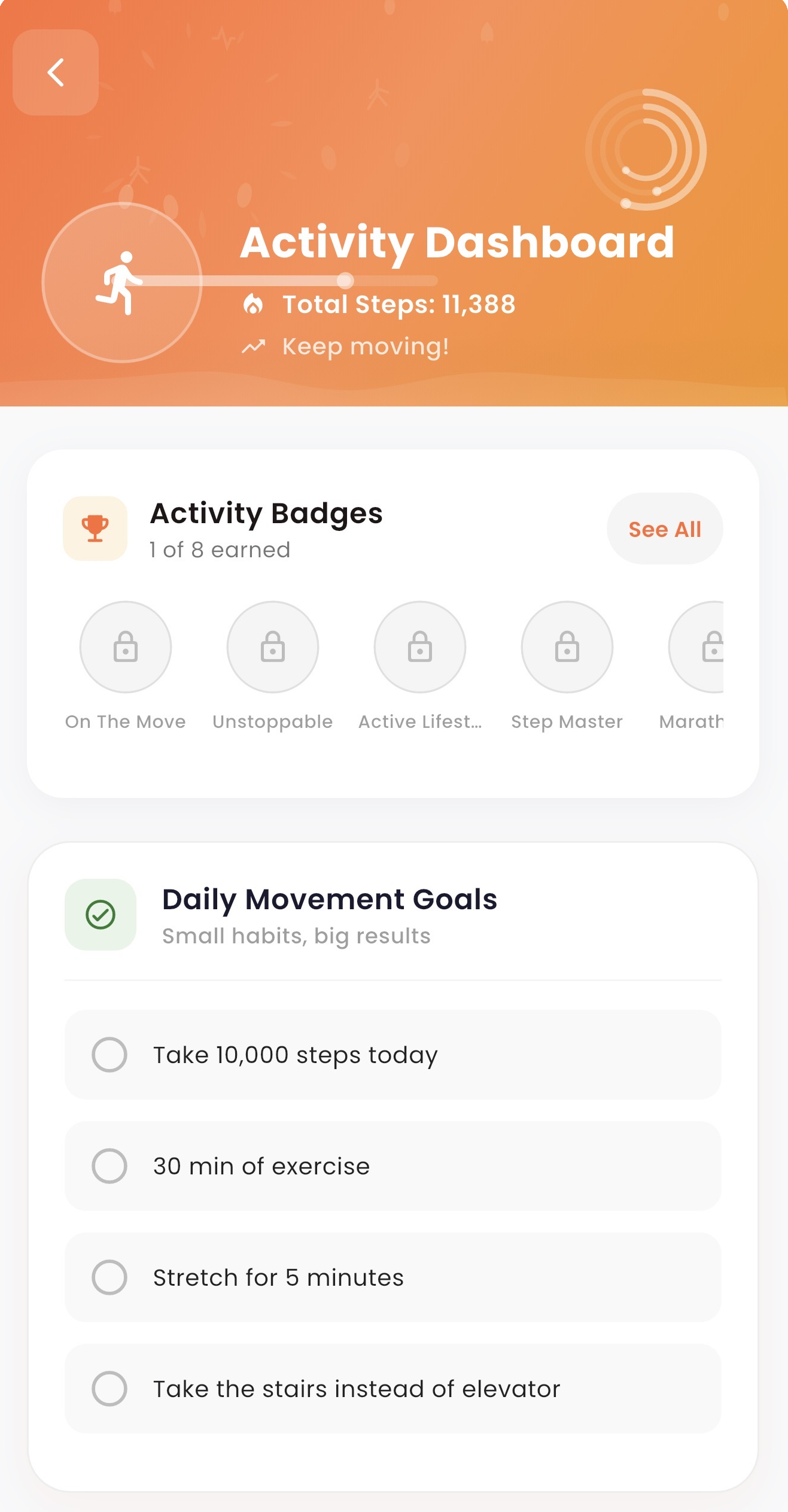Screen dimensions: 788x1512
Task: Mark 30 min of exercise as complete
Action: (109, 1165)
